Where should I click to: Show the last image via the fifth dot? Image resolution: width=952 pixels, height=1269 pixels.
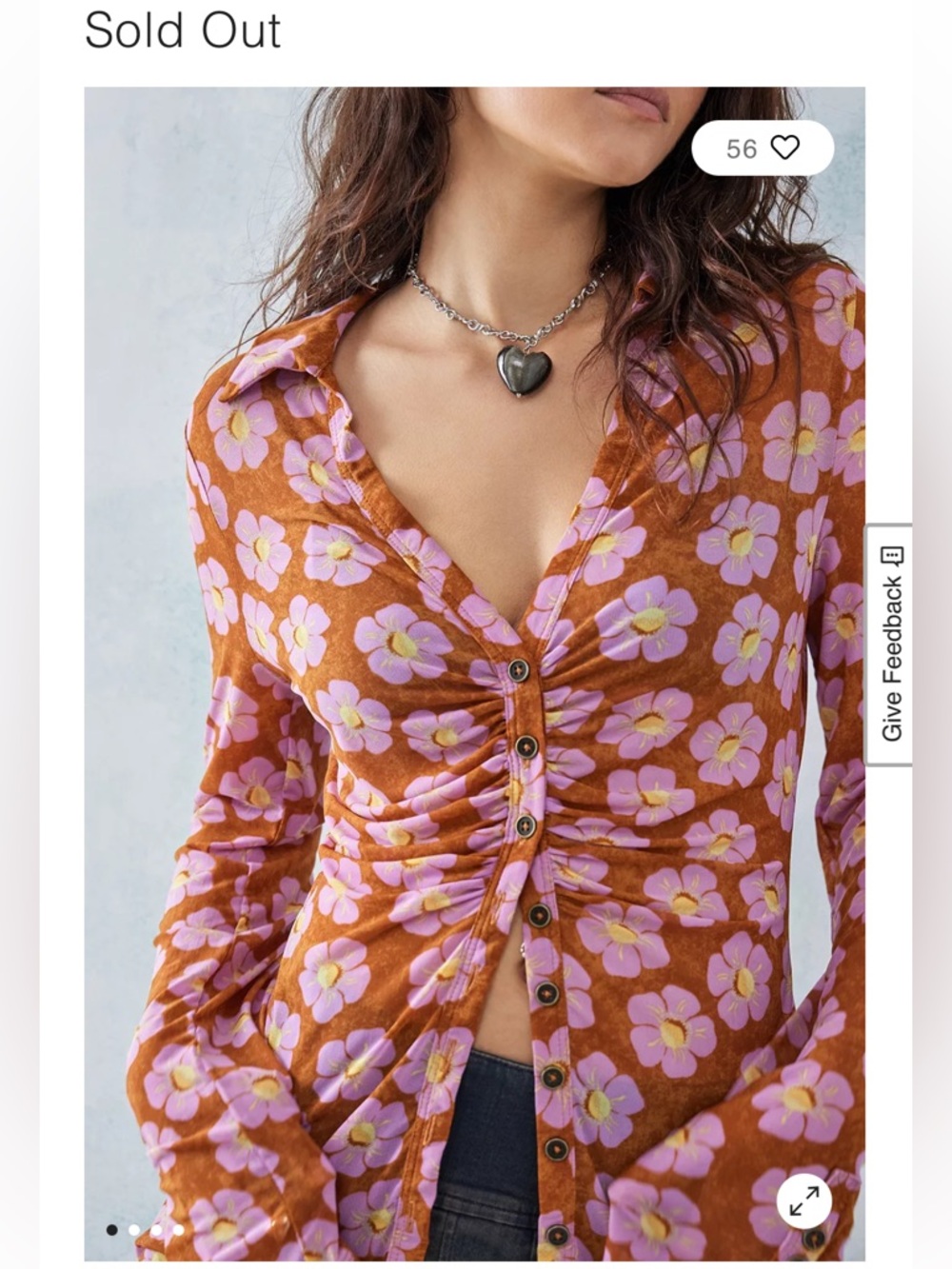200,1228
